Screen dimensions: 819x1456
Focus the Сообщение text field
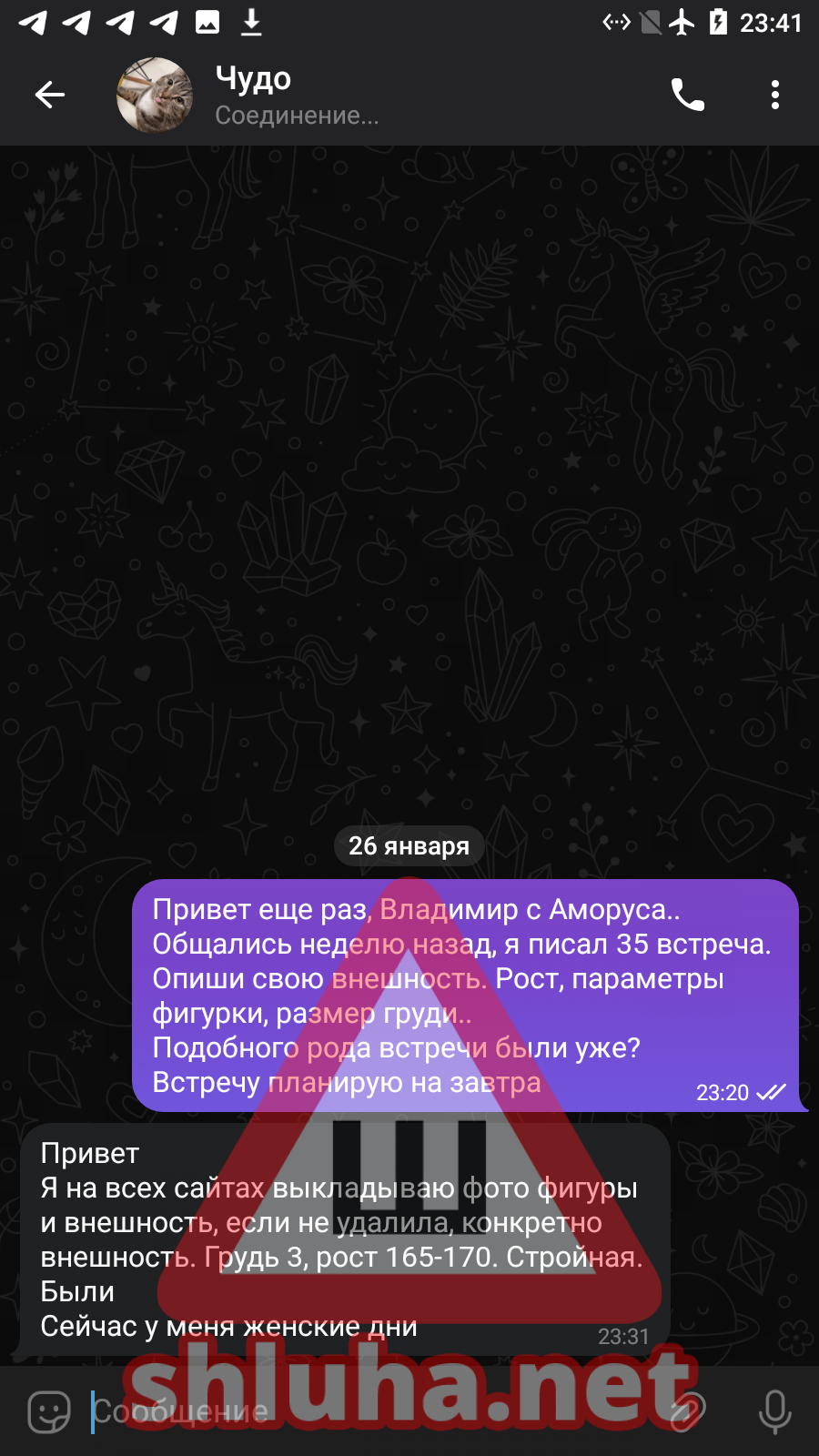364,1411
